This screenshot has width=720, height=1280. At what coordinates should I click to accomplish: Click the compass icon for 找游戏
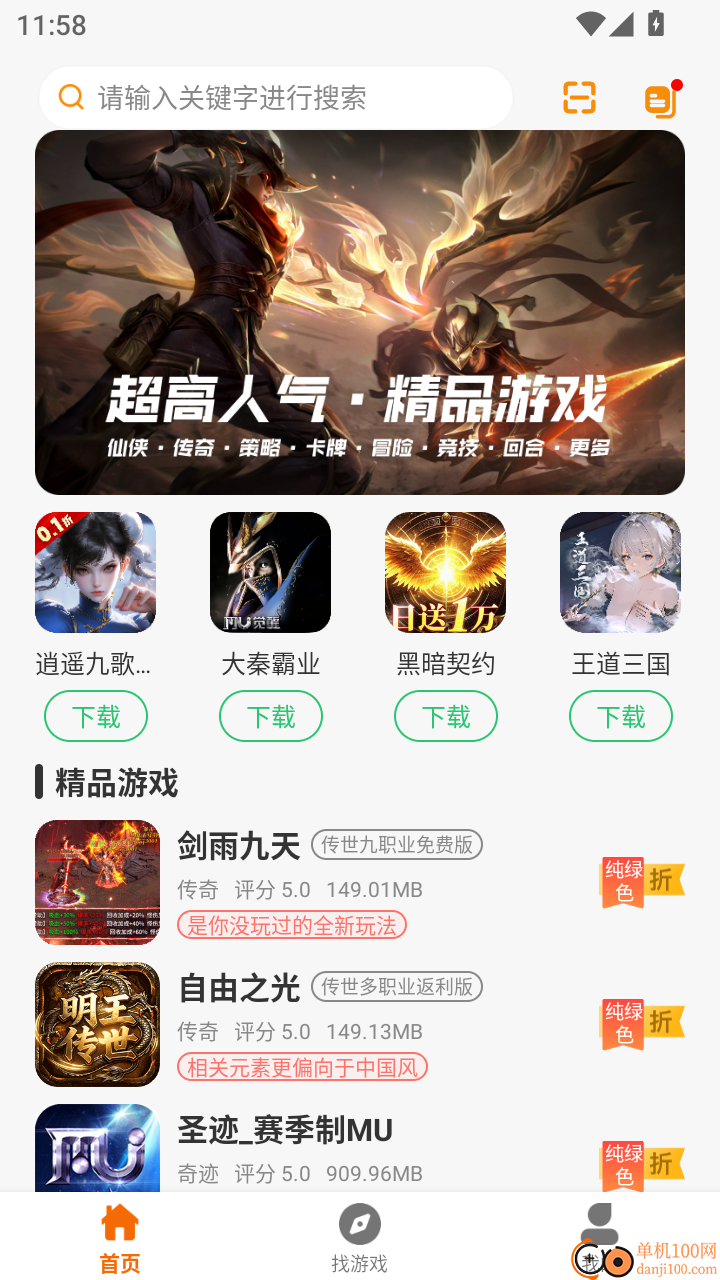(360, 1222)
